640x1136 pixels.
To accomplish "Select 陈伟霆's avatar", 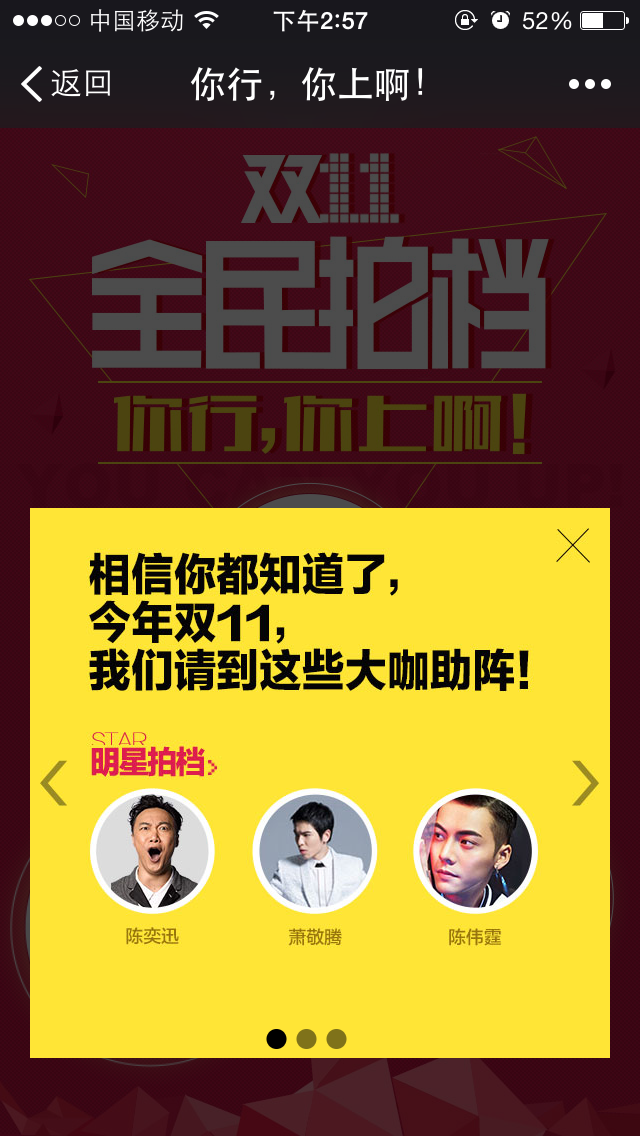I will [x=475, y=851].
